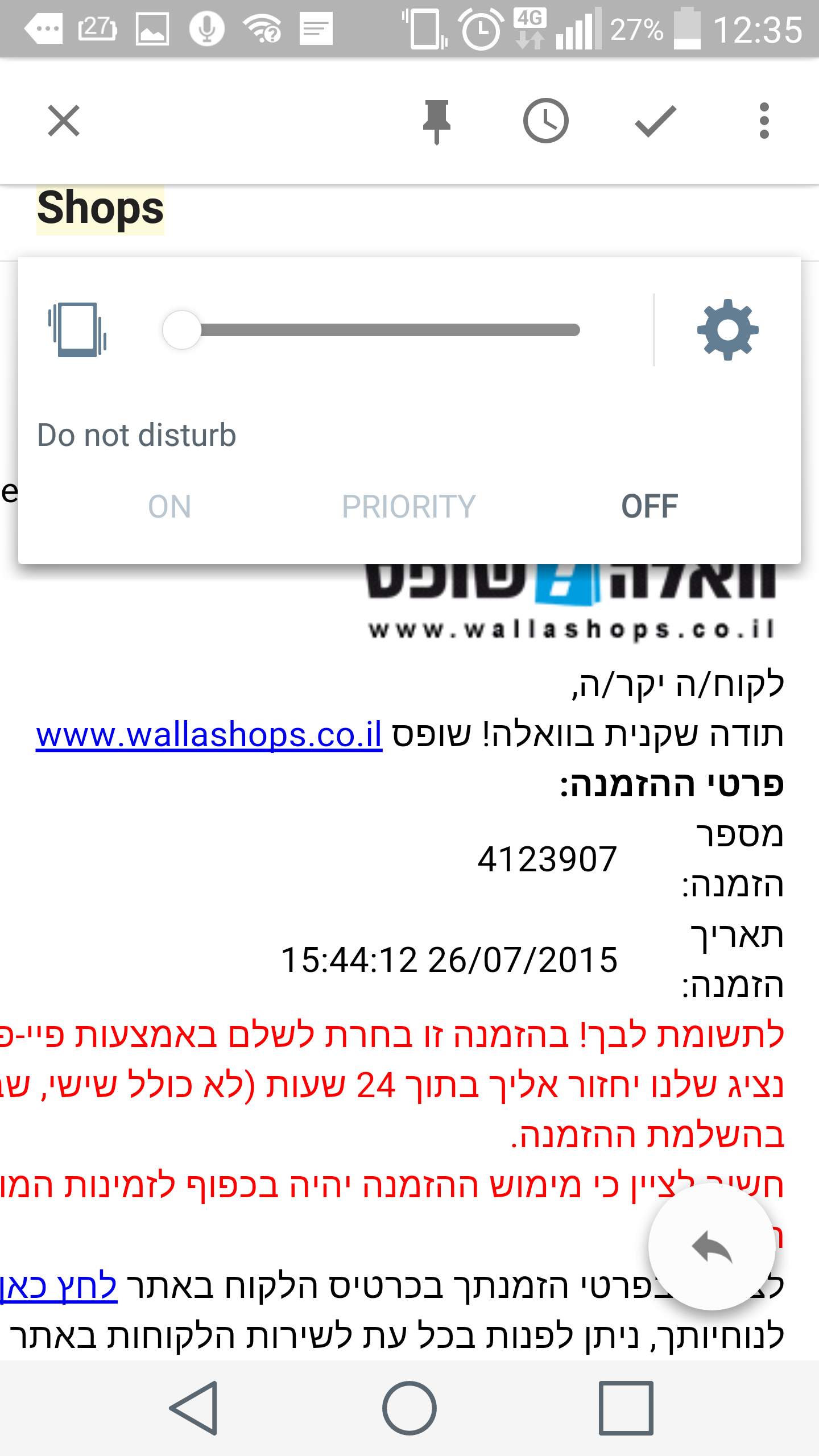Open recent apps from the navigation bar
The height and width of the screenshot is (1456, 819).
coord(626,1408)
